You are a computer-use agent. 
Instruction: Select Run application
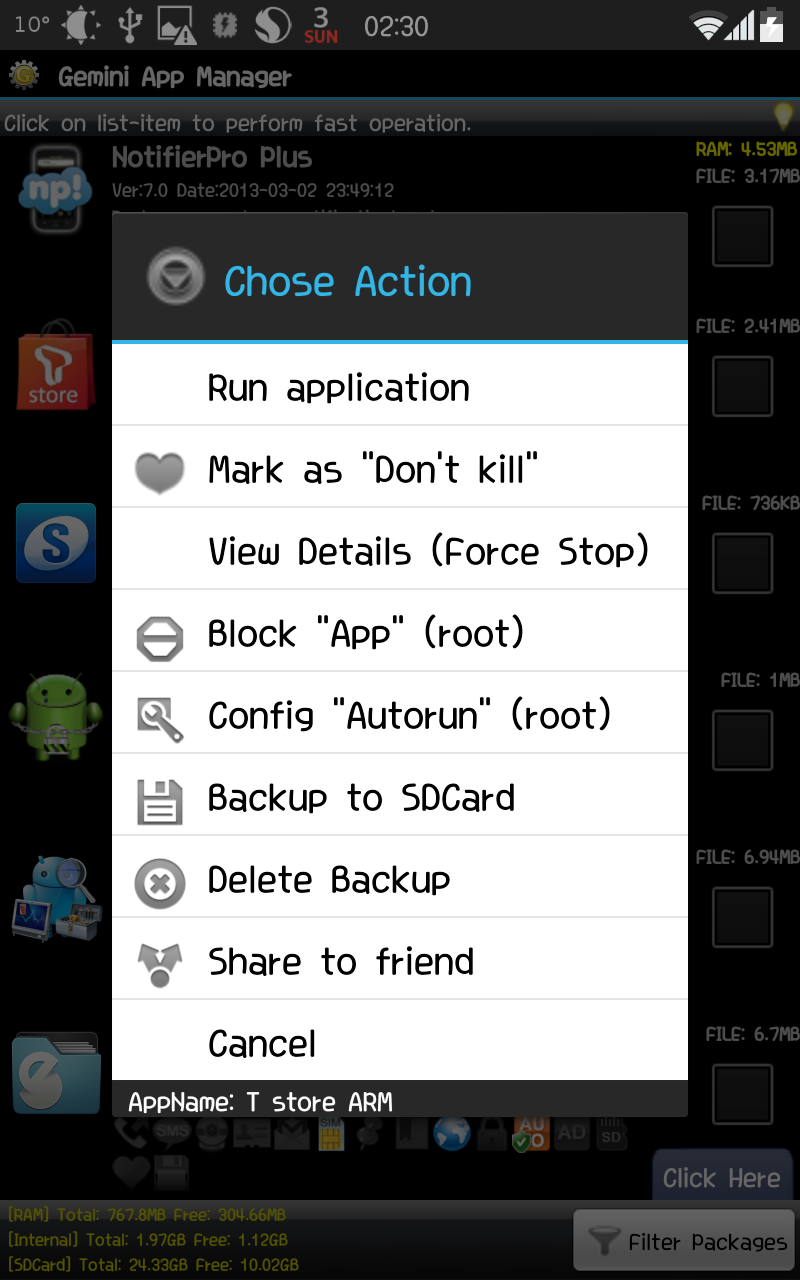pyautogui.click(x=399, y=387)
